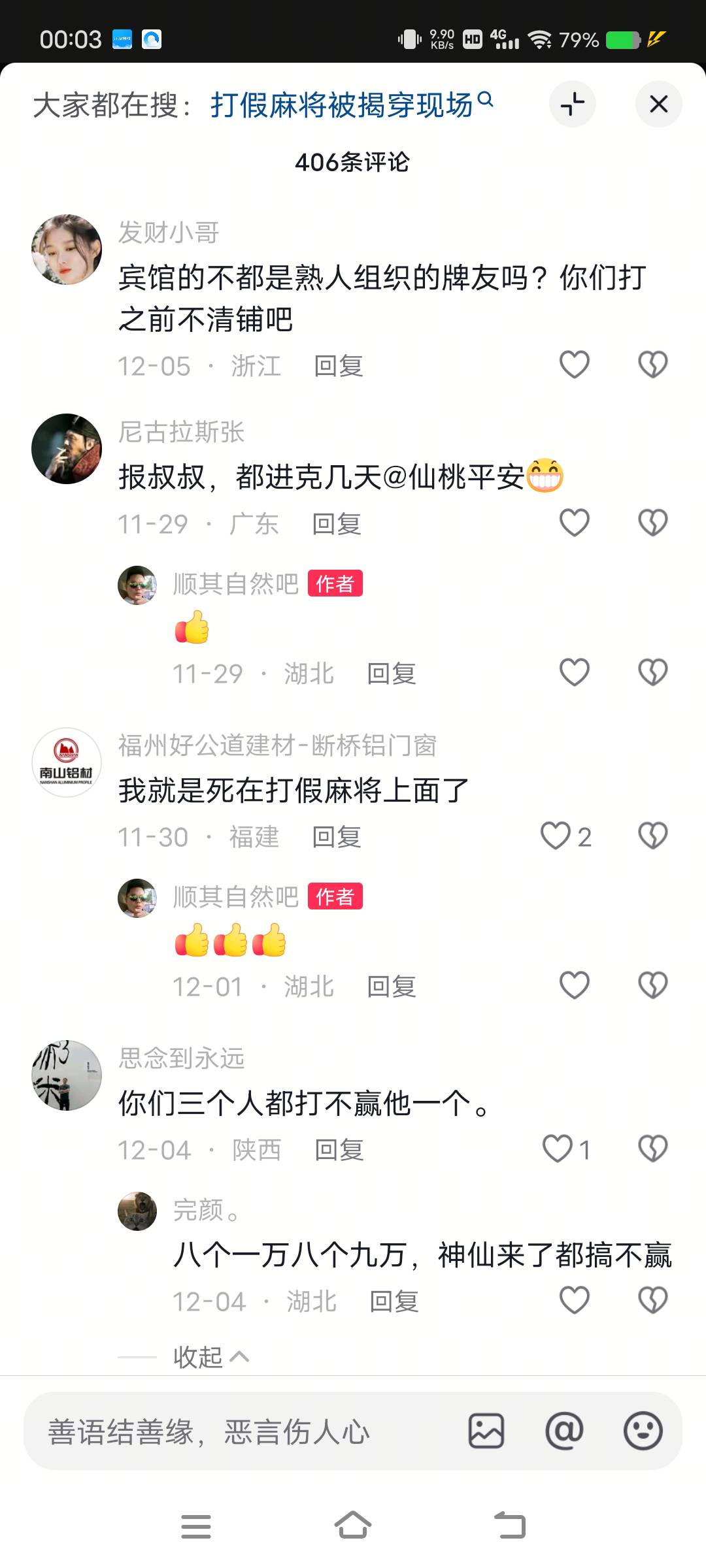
Task: Reply to 尼古拉斯张's comment
Action: pos(337,524)
